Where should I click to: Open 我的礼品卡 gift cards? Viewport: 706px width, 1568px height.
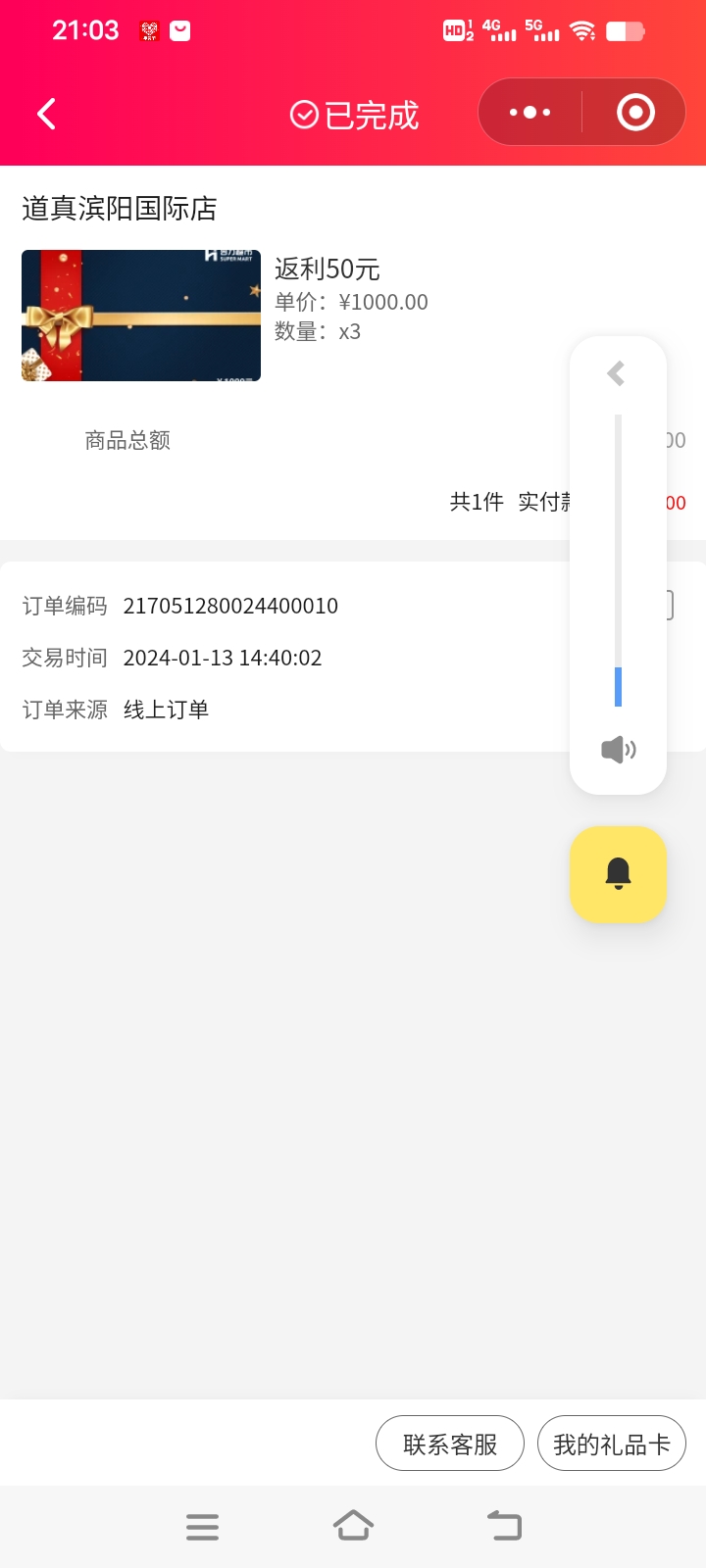(x=611, y=1444)
